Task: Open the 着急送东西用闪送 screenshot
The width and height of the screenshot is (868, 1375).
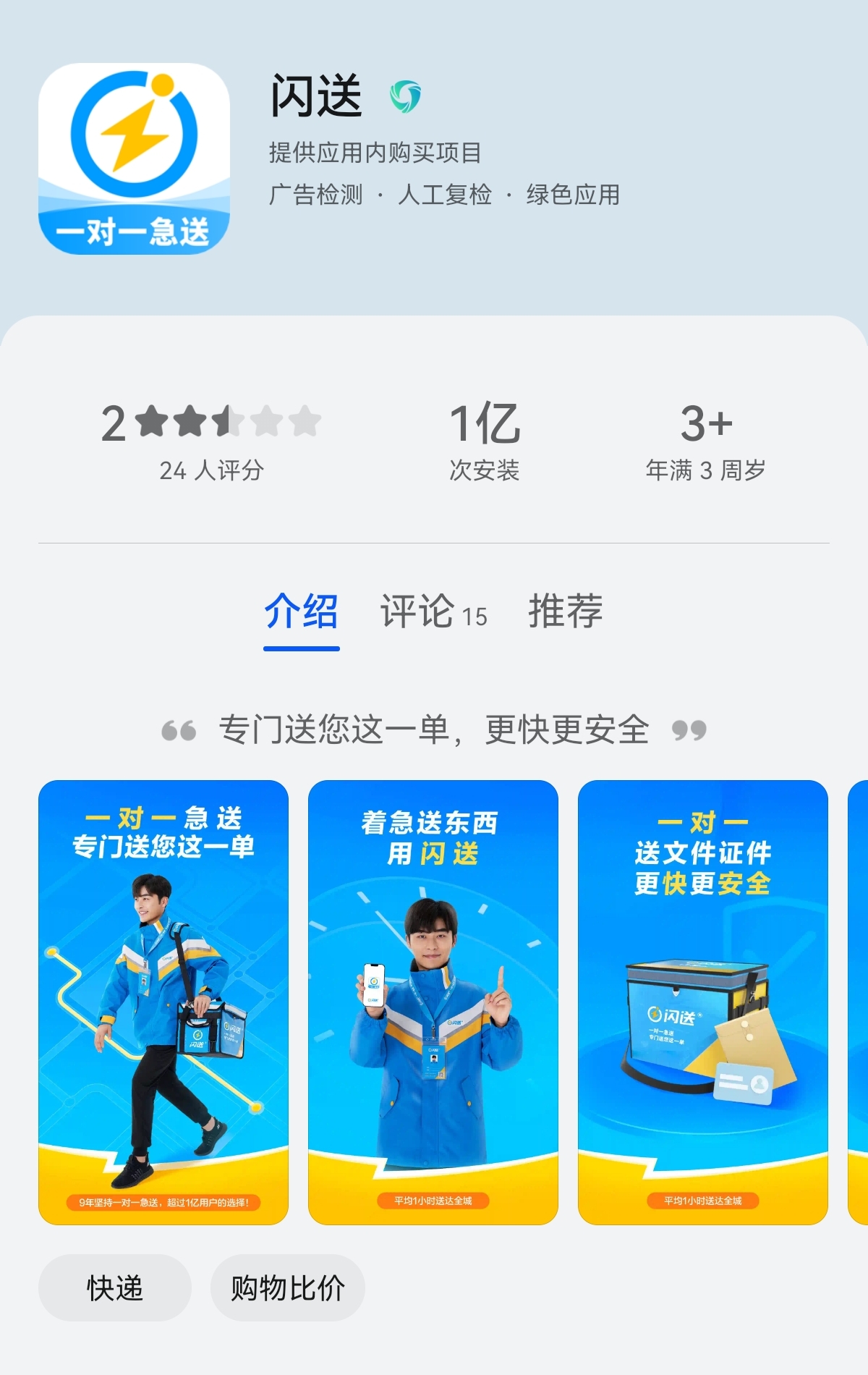Action: point(433,1002)
